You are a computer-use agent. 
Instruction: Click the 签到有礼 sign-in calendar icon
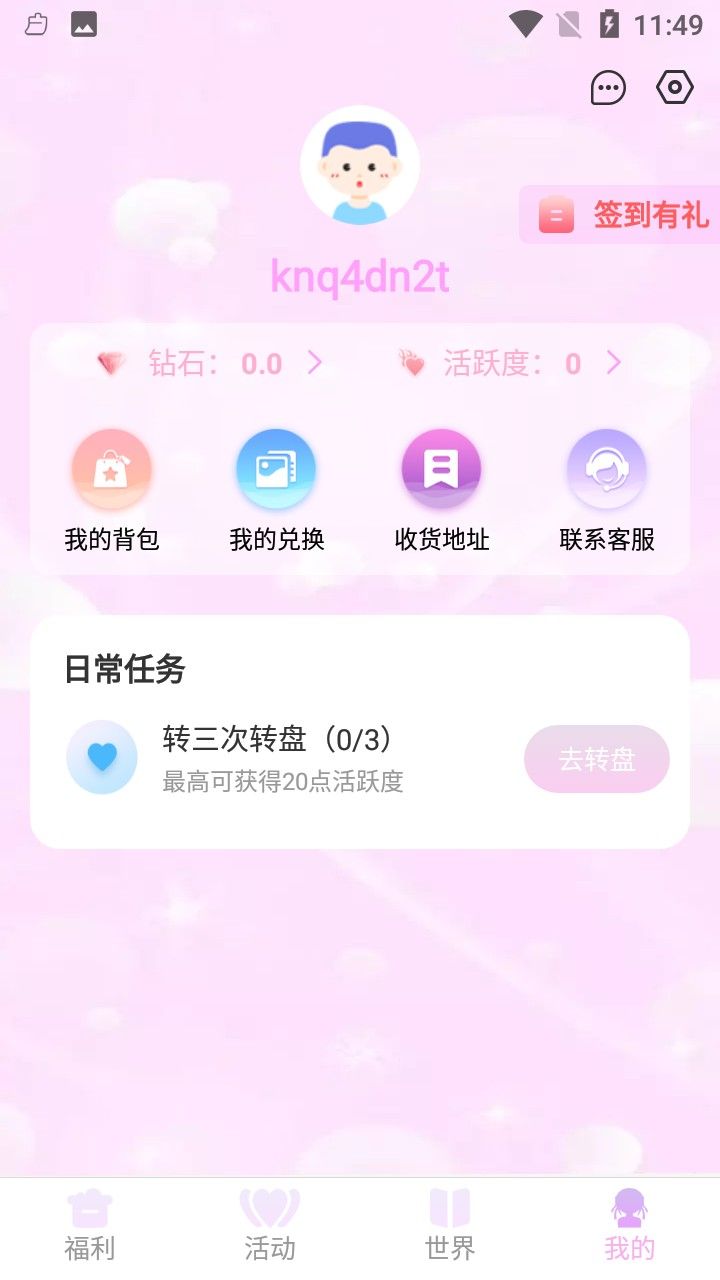point(554,214)
